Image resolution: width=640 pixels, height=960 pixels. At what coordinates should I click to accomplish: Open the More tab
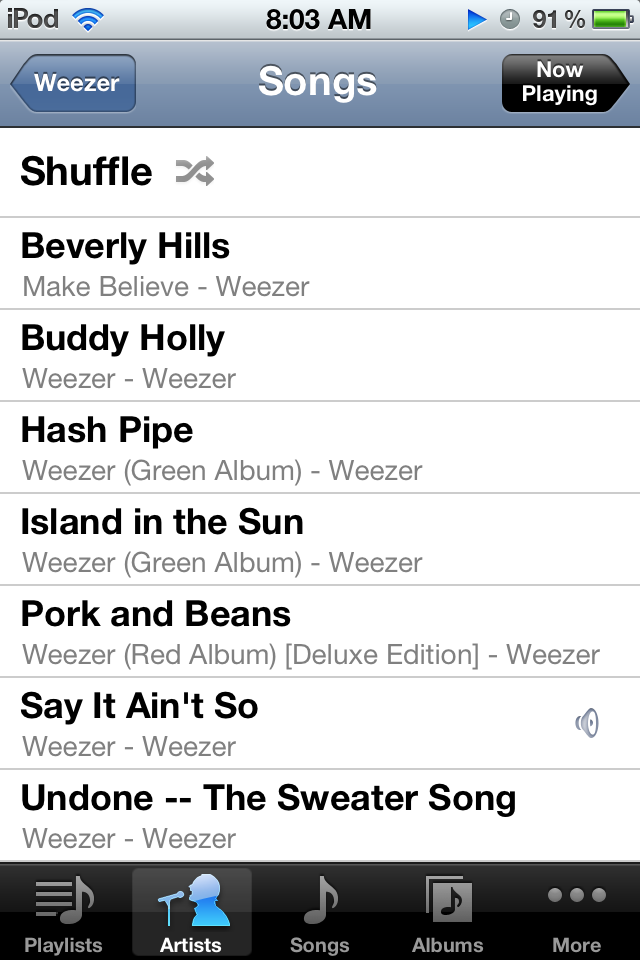(x=576, y=913)
